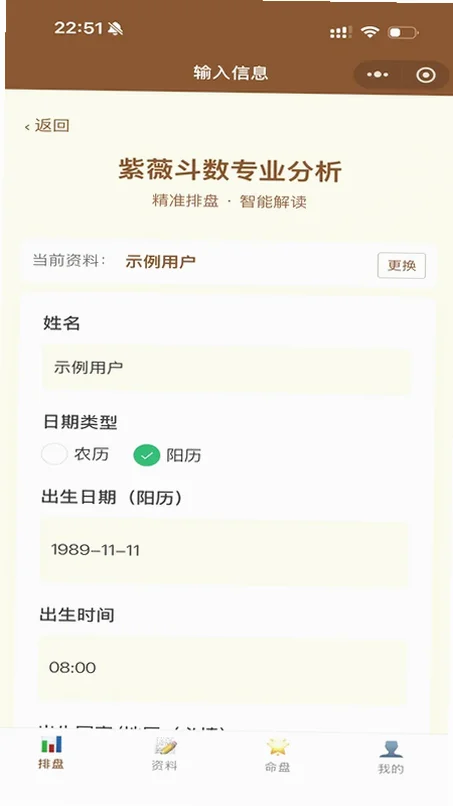Viewport: 453px width, 806px height.
Task: Switch to the 命盘 tab
Action: (x=278, y=755)
